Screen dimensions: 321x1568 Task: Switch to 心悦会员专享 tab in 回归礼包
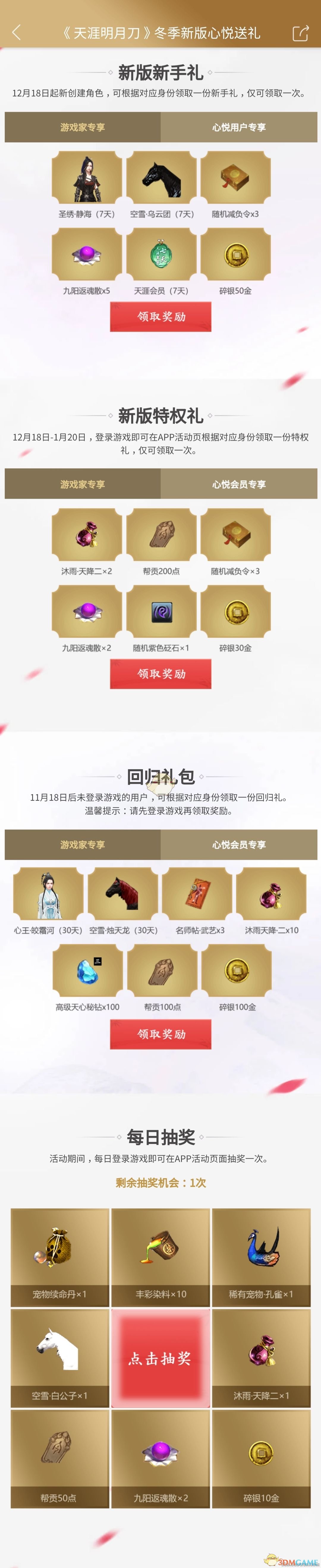(239, 844)
